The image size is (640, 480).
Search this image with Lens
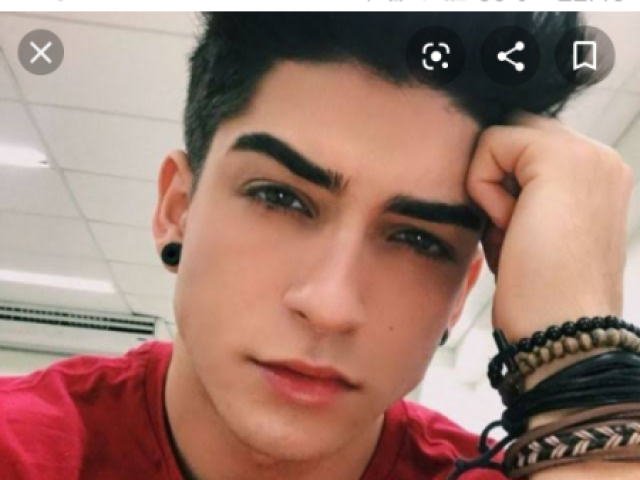point(436,56)
